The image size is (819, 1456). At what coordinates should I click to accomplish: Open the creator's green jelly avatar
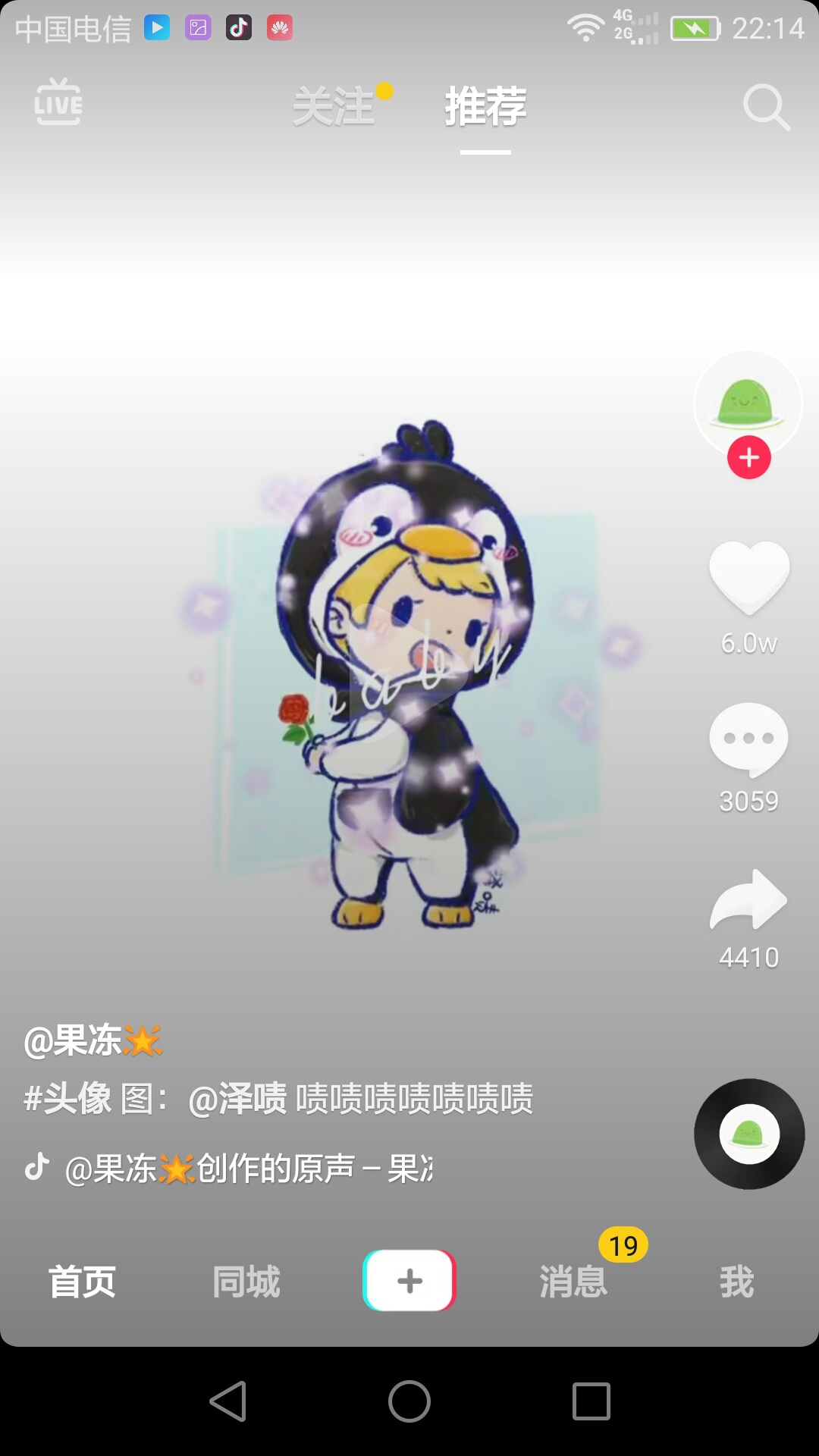[x=747, y=402]
